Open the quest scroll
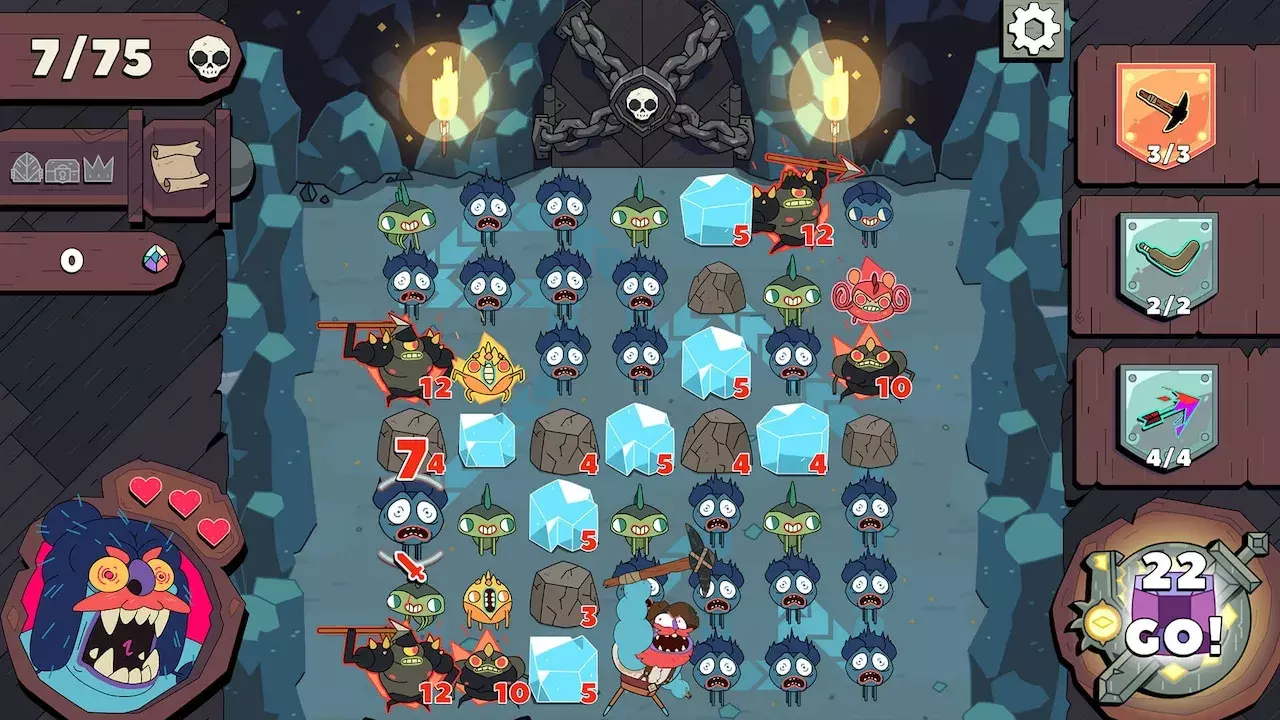 point(180,166)
